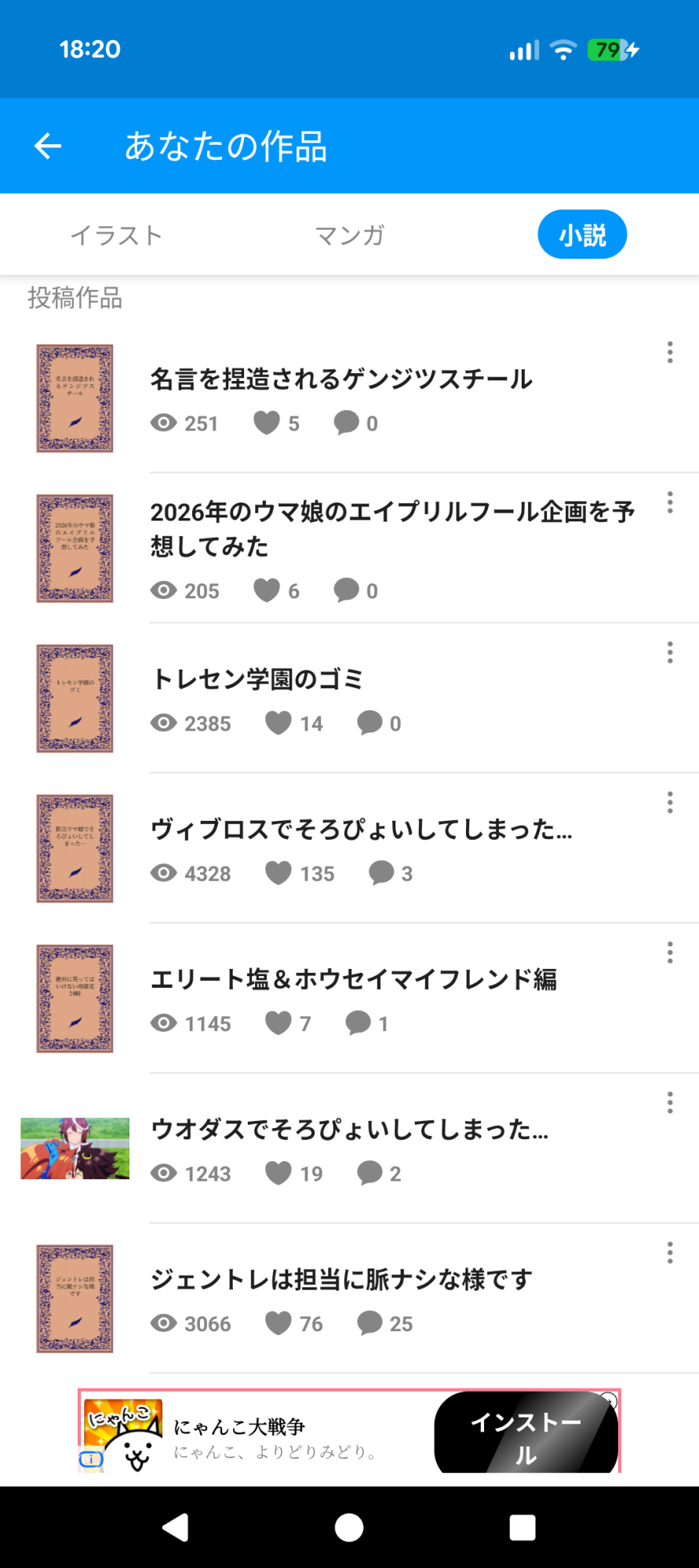This screenshot has height=1568, width=699.
Task: Show options for the 2026年のウマ娘 novel
Action: coord(670,503)
